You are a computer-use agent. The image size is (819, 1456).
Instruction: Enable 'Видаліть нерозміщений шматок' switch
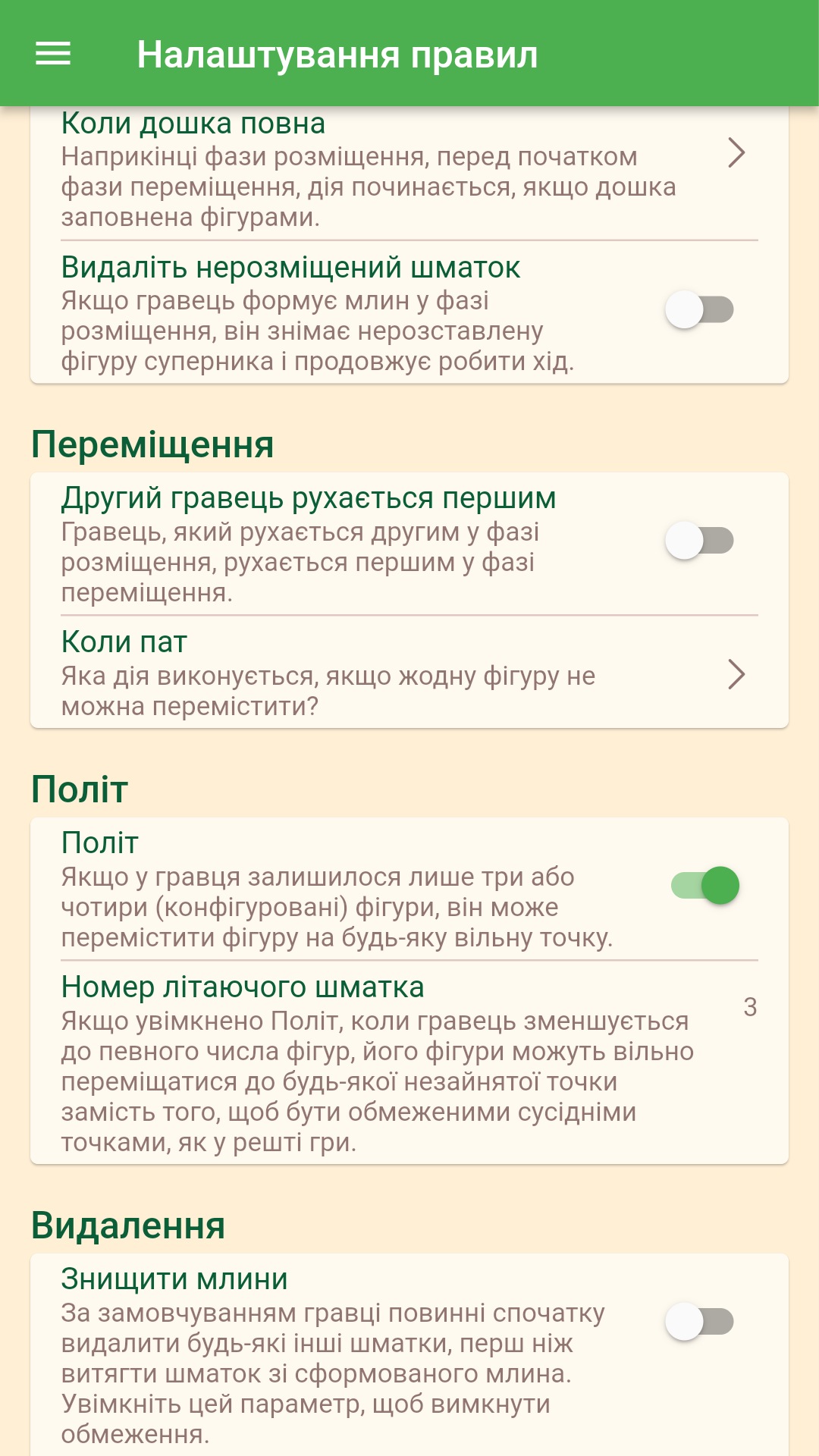pos(699,309)
